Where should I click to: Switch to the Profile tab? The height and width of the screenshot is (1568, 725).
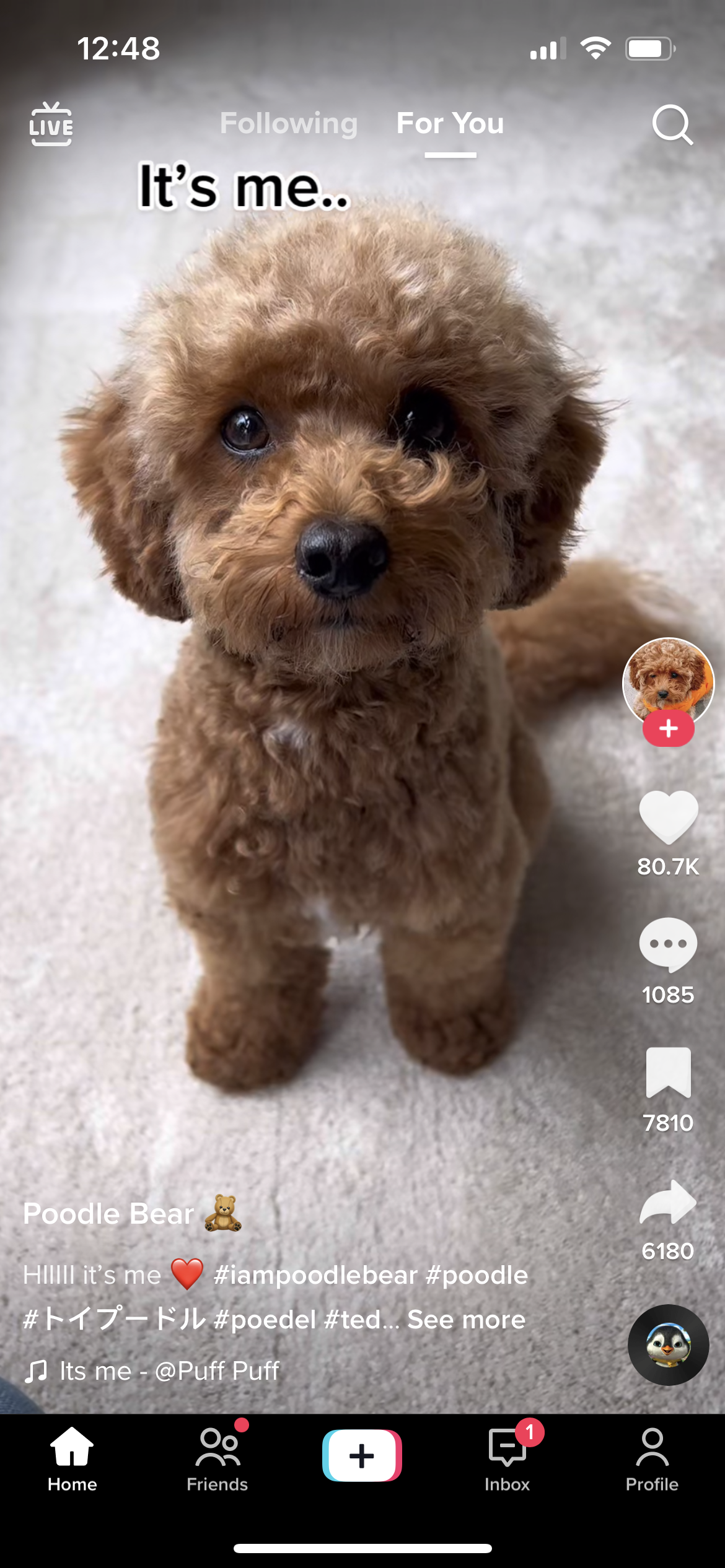click(652, 1459)
